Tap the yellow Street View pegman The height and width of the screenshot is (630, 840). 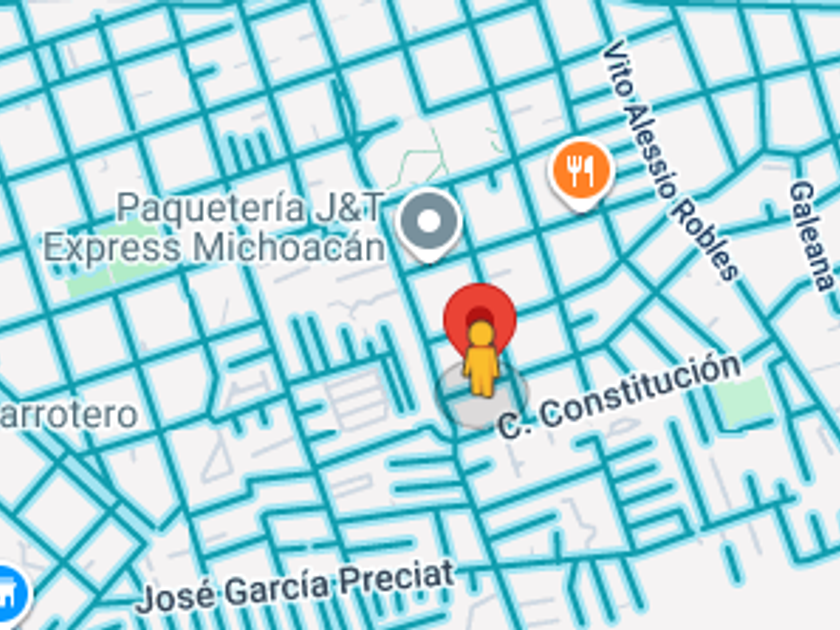481,360
